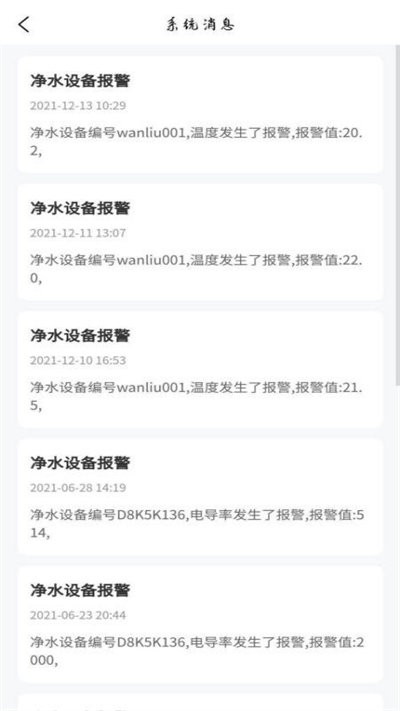Select the 2021-06-23 20:44 alarm message

(200, 624)
